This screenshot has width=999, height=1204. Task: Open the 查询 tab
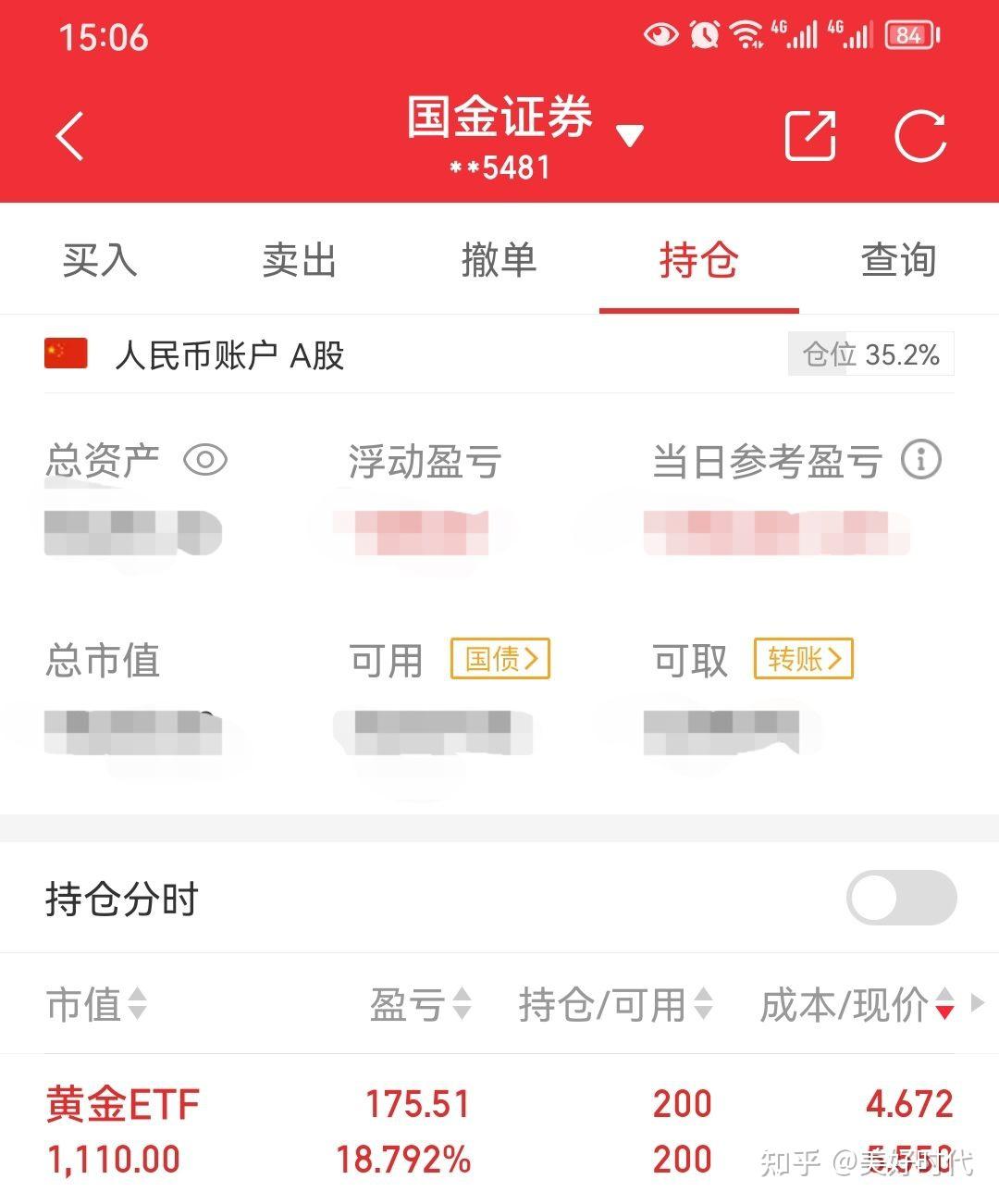(898, 261)
